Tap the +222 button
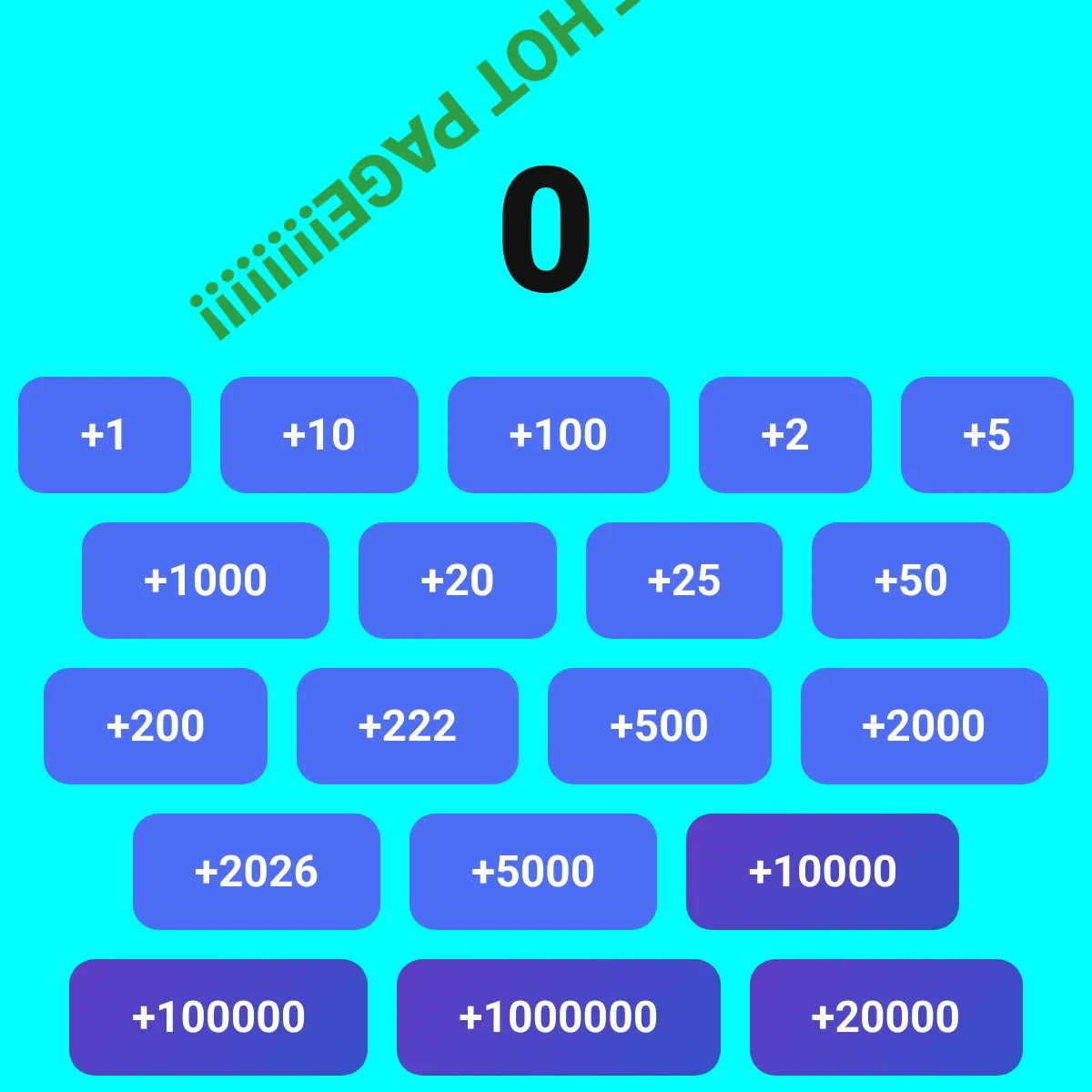The image size is (1092, 1092). point(408,726)
